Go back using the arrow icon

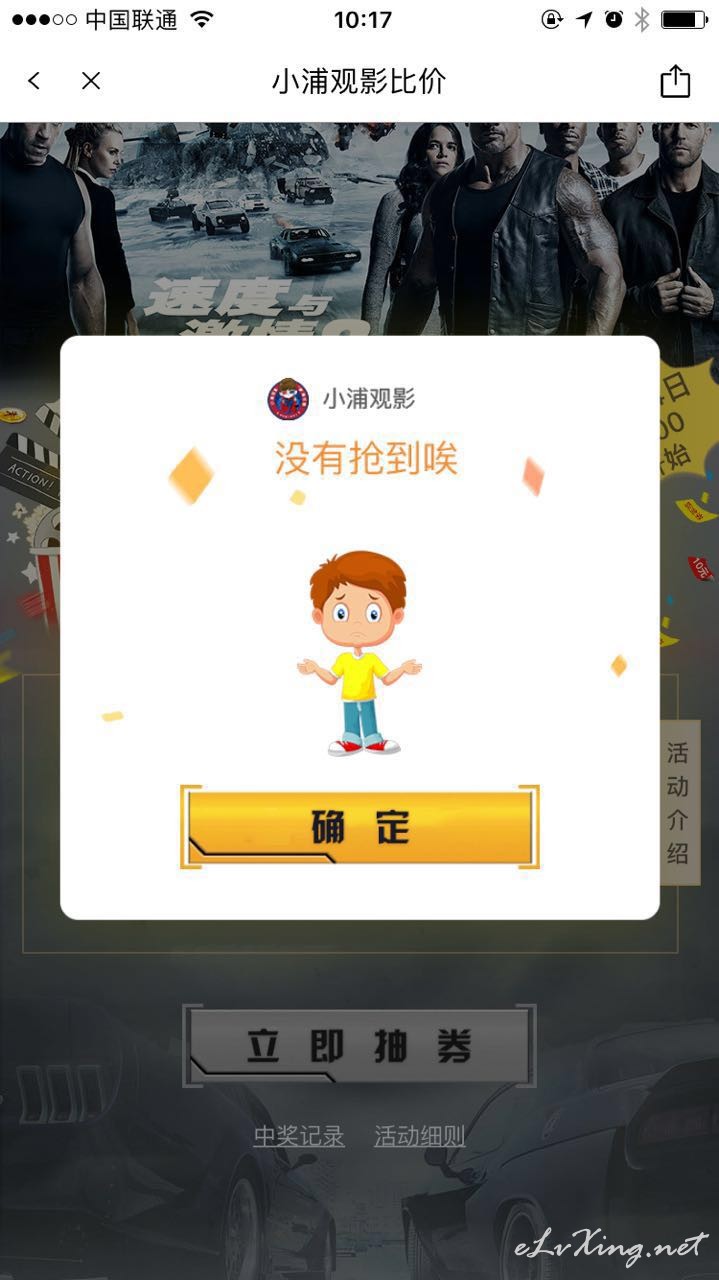coord(34,81)
